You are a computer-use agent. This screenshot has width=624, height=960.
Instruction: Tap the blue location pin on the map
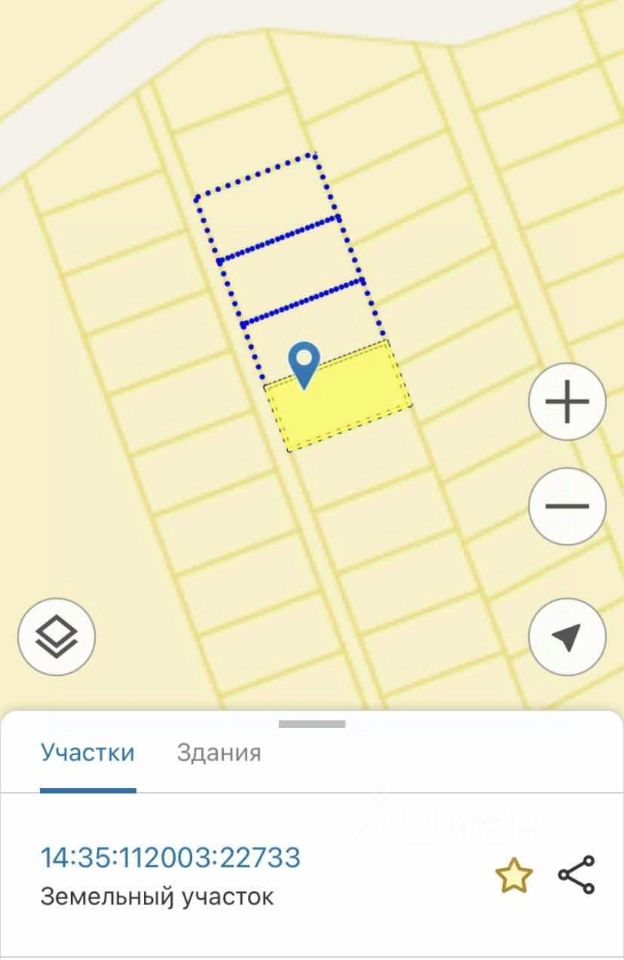click(x=304, y=363)
